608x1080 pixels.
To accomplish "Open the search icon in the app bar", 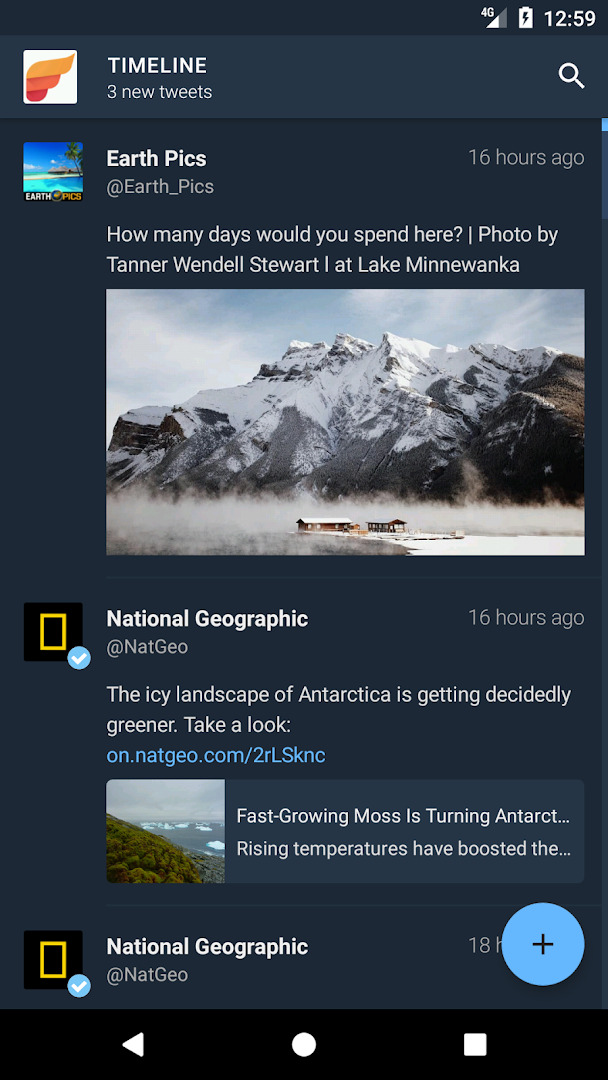I will click(x=571, y=76).
